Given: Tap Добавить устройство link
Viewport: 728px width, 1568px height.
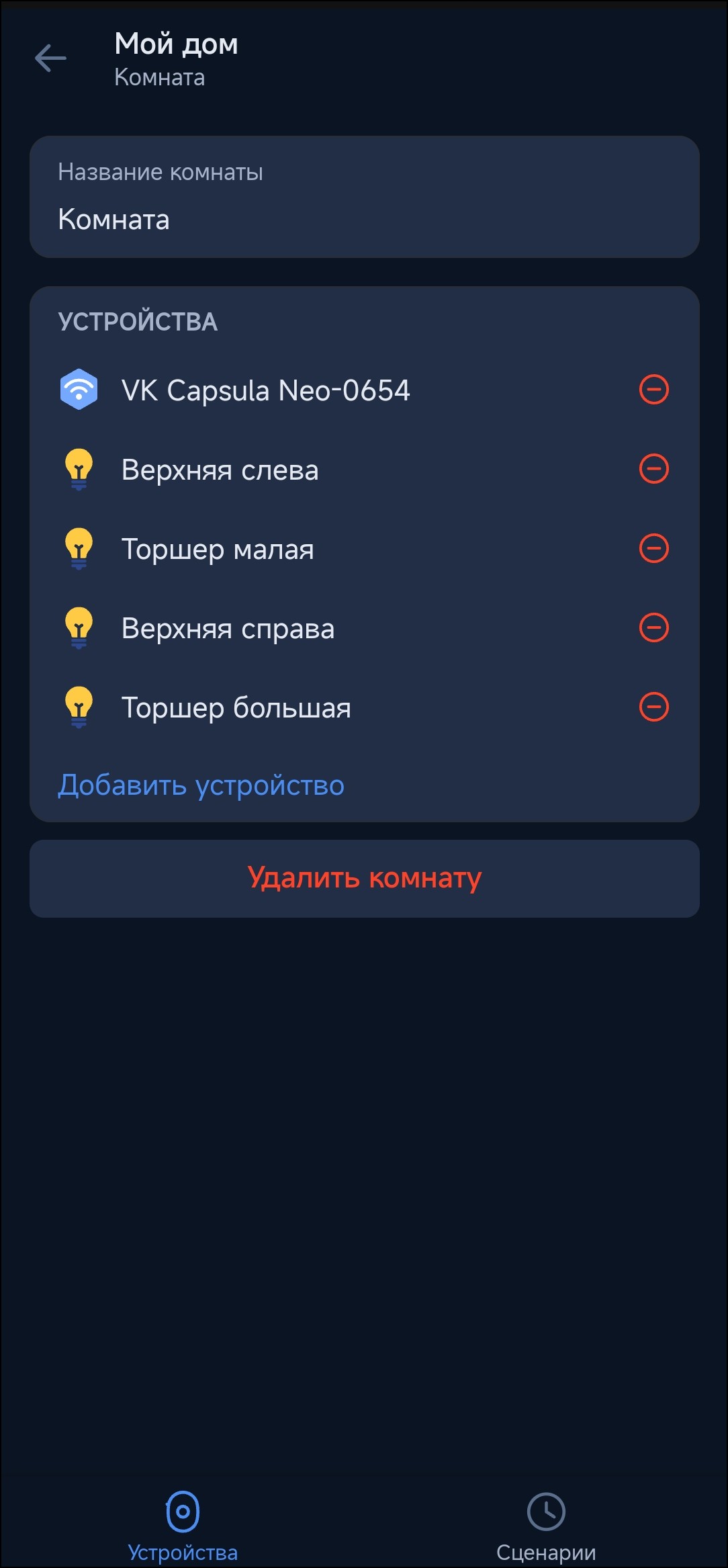Looking at the screenshot, I should tap(201, 785).
